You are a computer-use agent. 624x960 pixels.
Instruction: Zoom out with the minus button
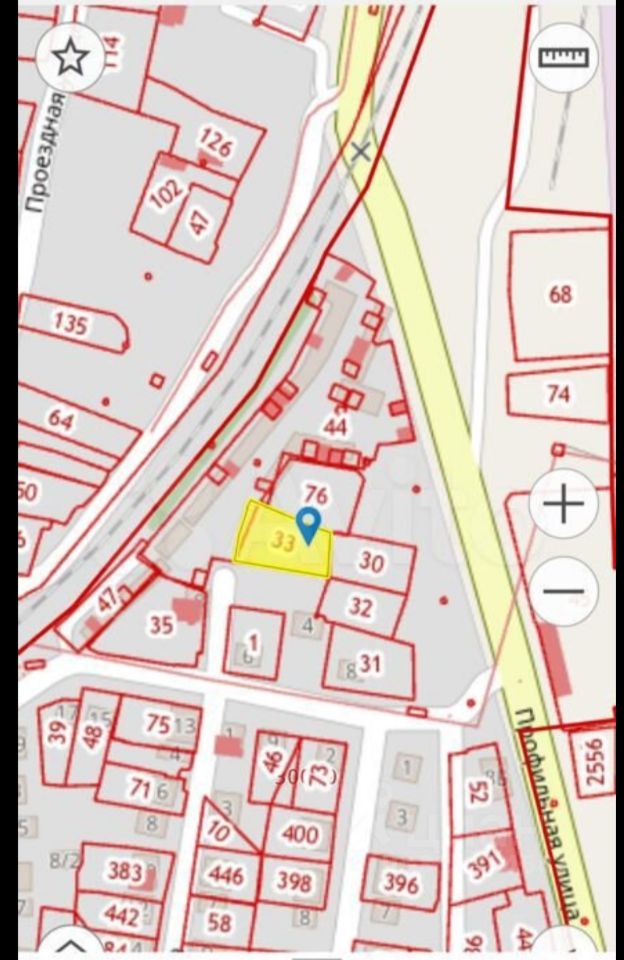tap(563, 591)
